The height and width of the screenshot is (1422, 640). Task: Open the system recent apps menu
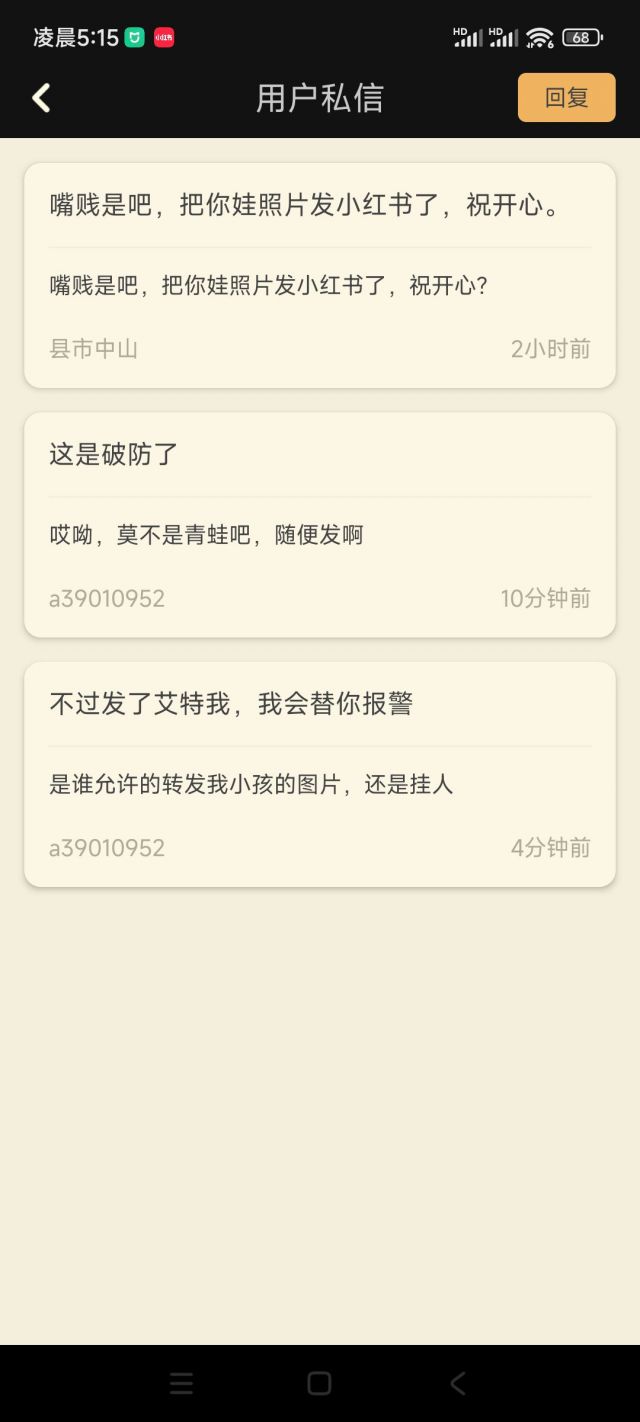[181, 1383]
